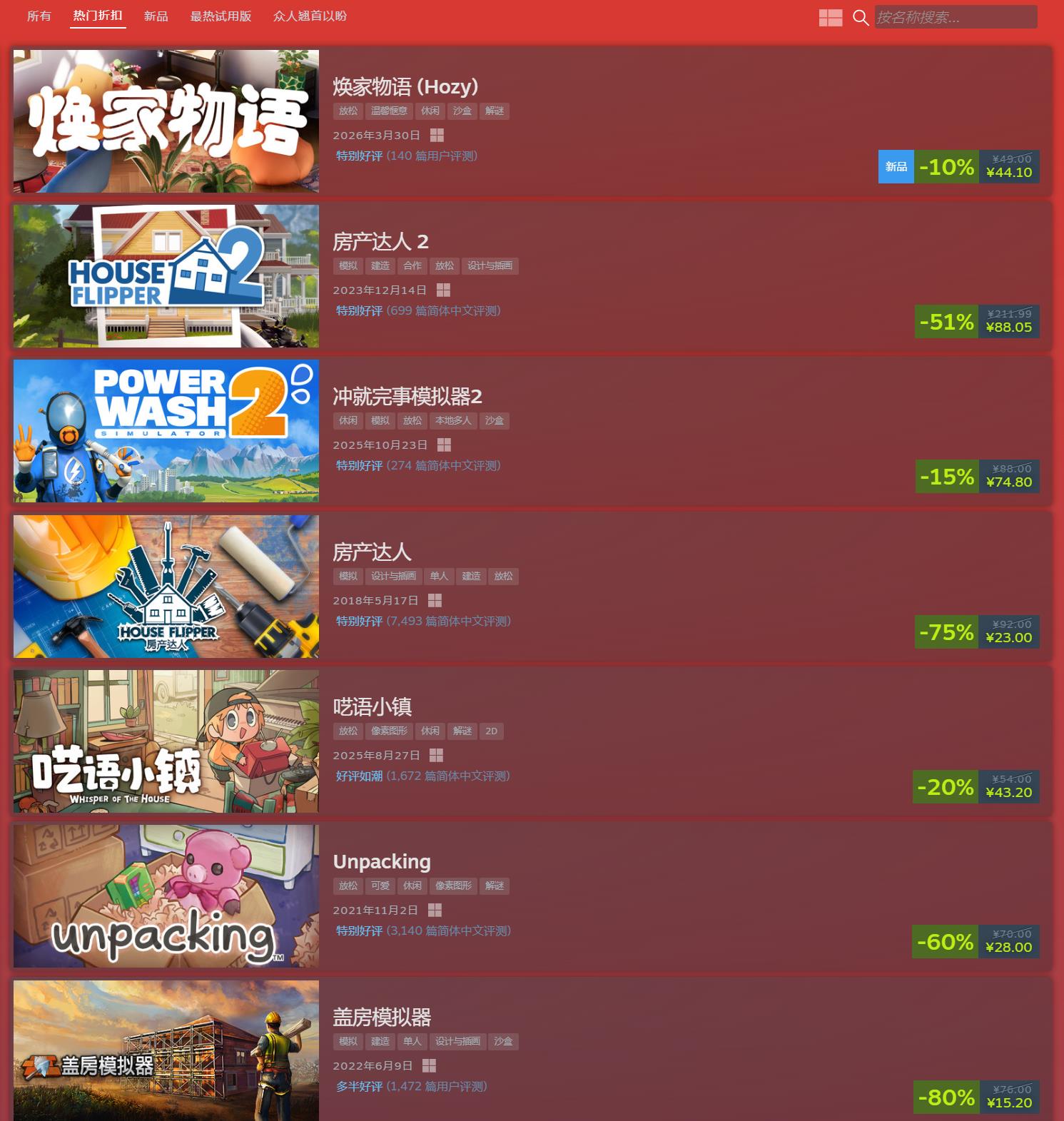
Task: Open the 焕家物语 (Hozy) game card
Action: [x=405, y=87]
